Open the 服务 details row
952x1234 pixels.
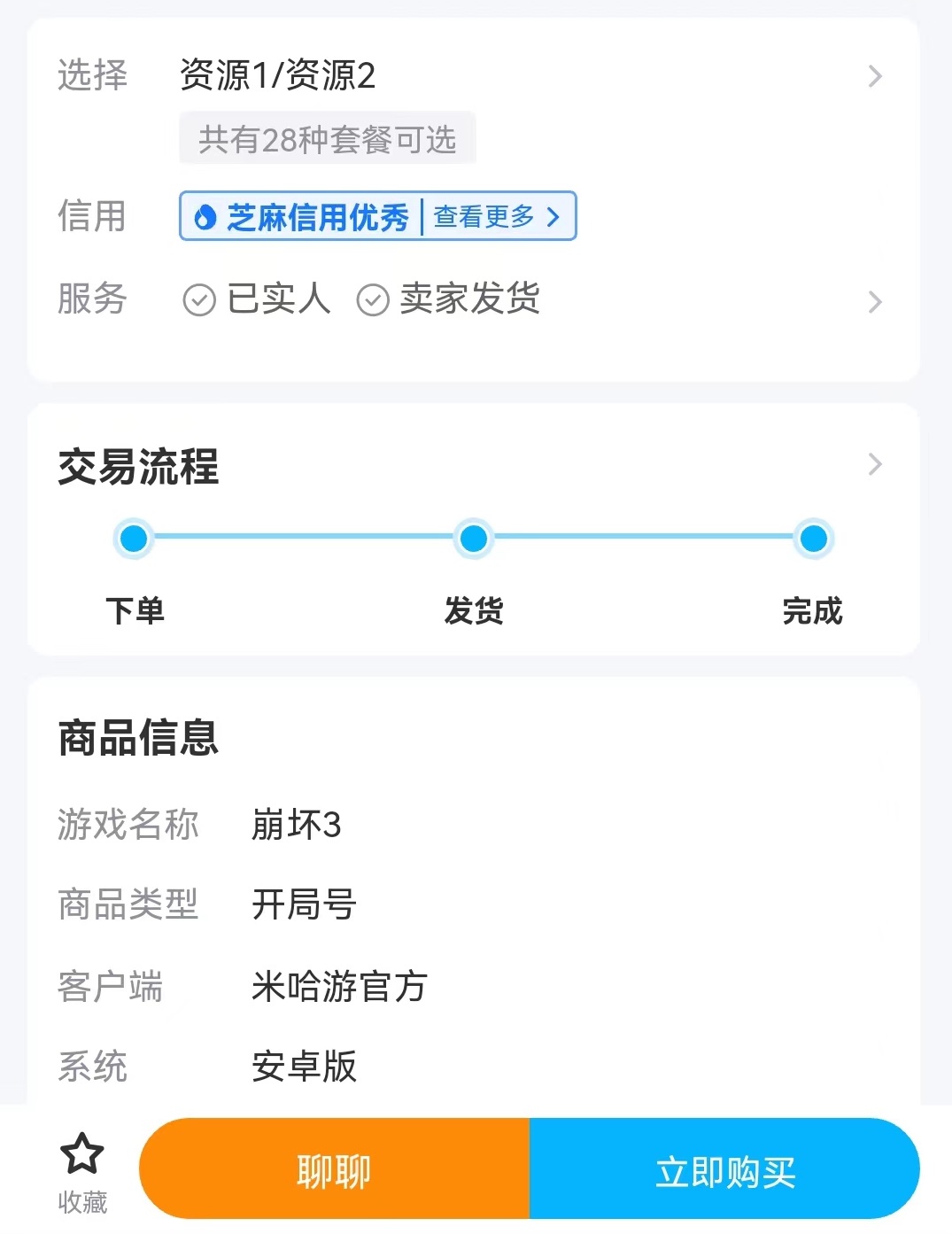point(874,302)
